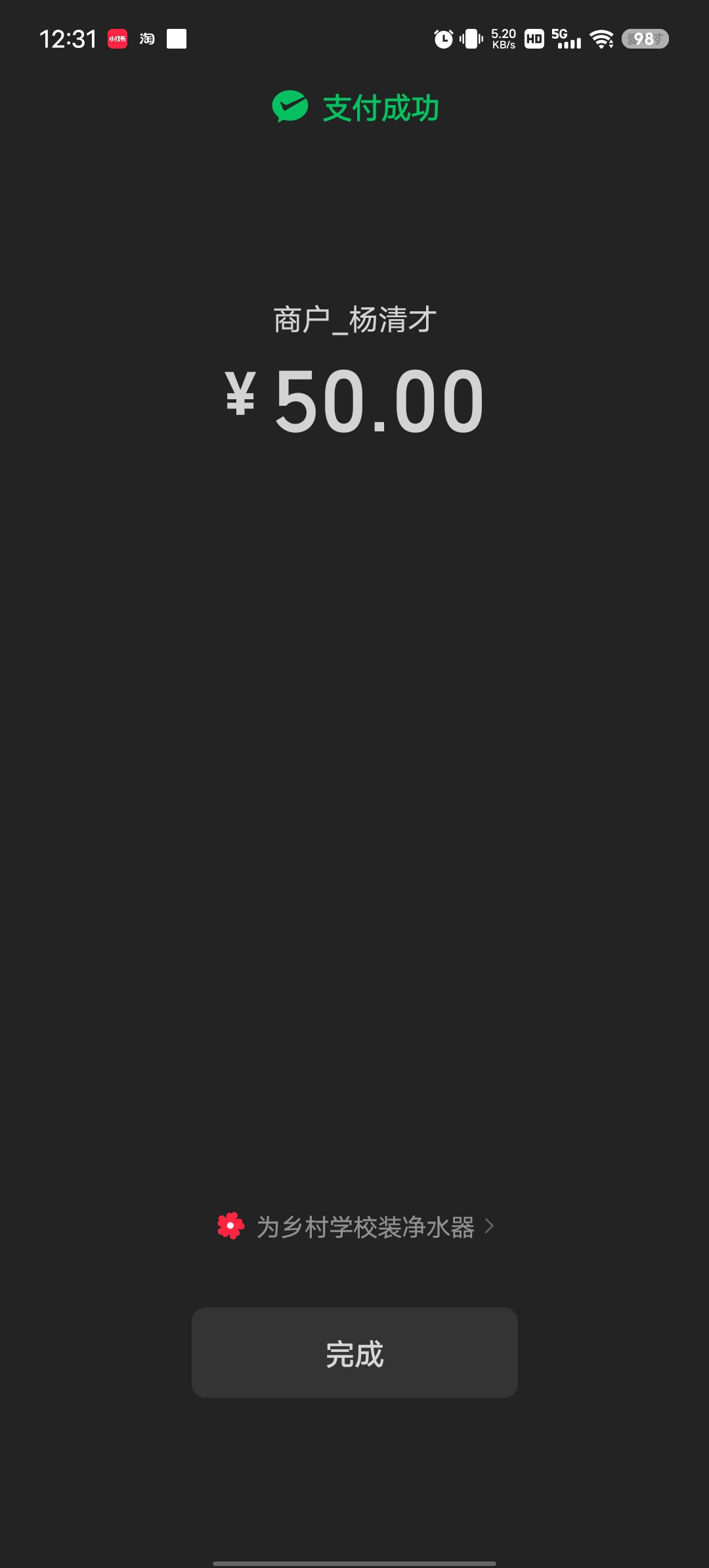
Task: Tap the 完成 button to finish
Action: 354,1353
